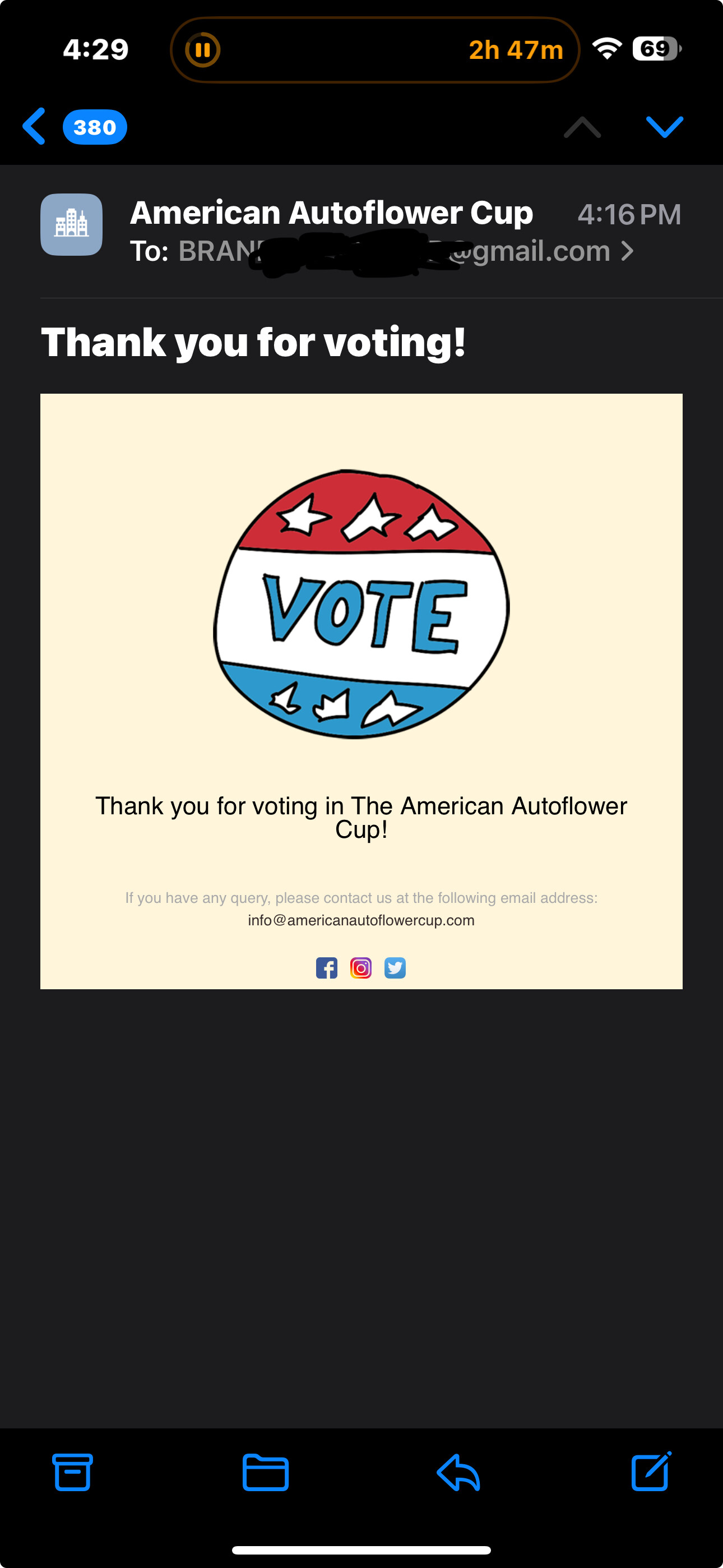Open the Facebook icon link
Viewport: 723px width, 1568px height.
326,968
